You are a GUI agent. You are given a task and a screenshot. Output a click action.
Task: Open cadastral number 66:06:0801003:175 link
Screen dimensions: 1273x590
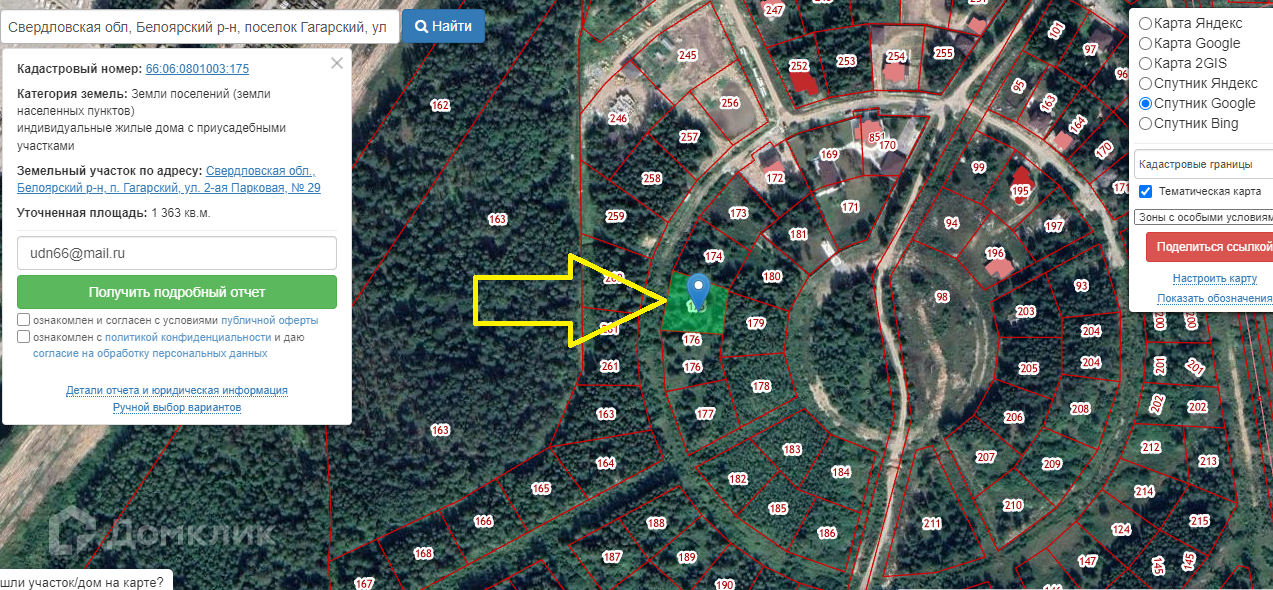pyautogui.click(x=197, y=69)
